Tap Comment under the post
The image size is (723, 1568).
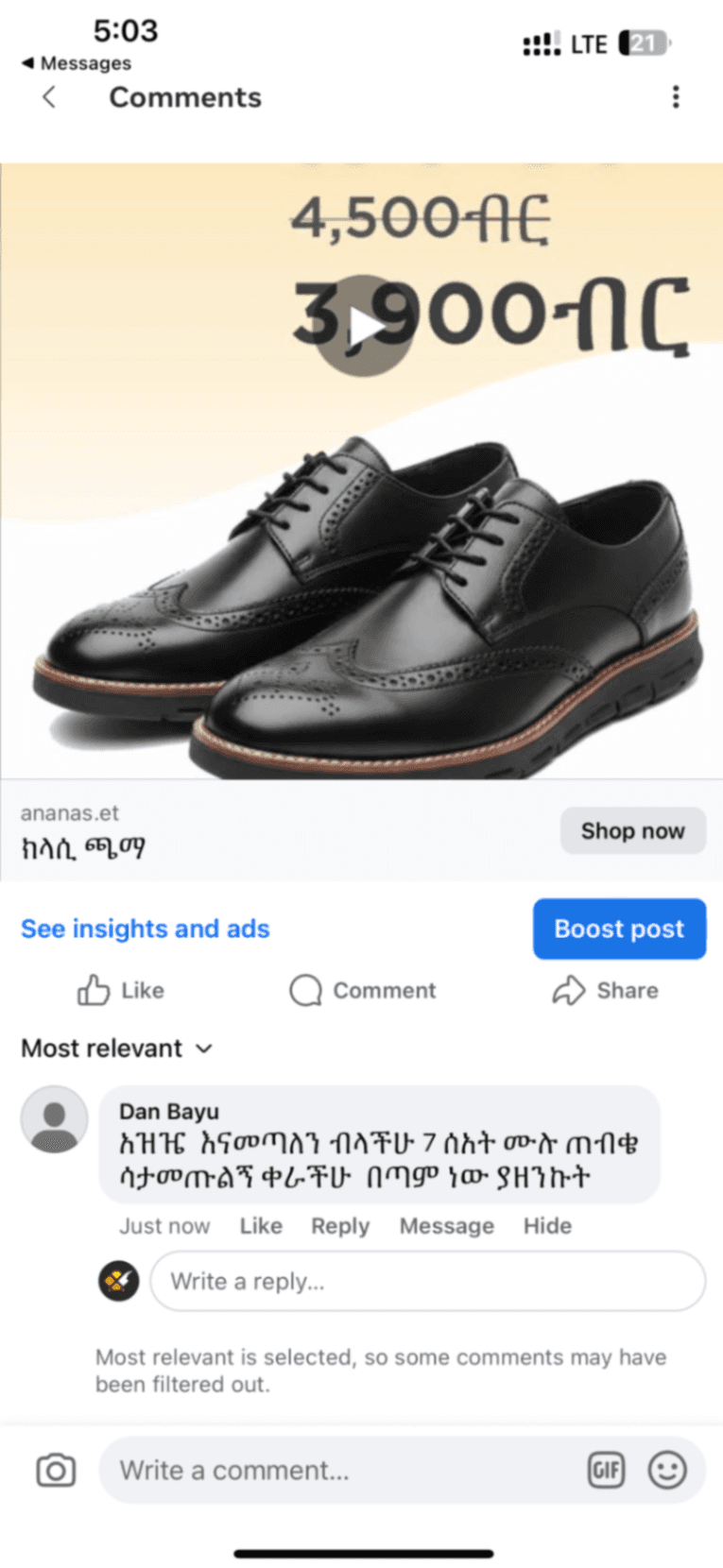pos(363,990)
